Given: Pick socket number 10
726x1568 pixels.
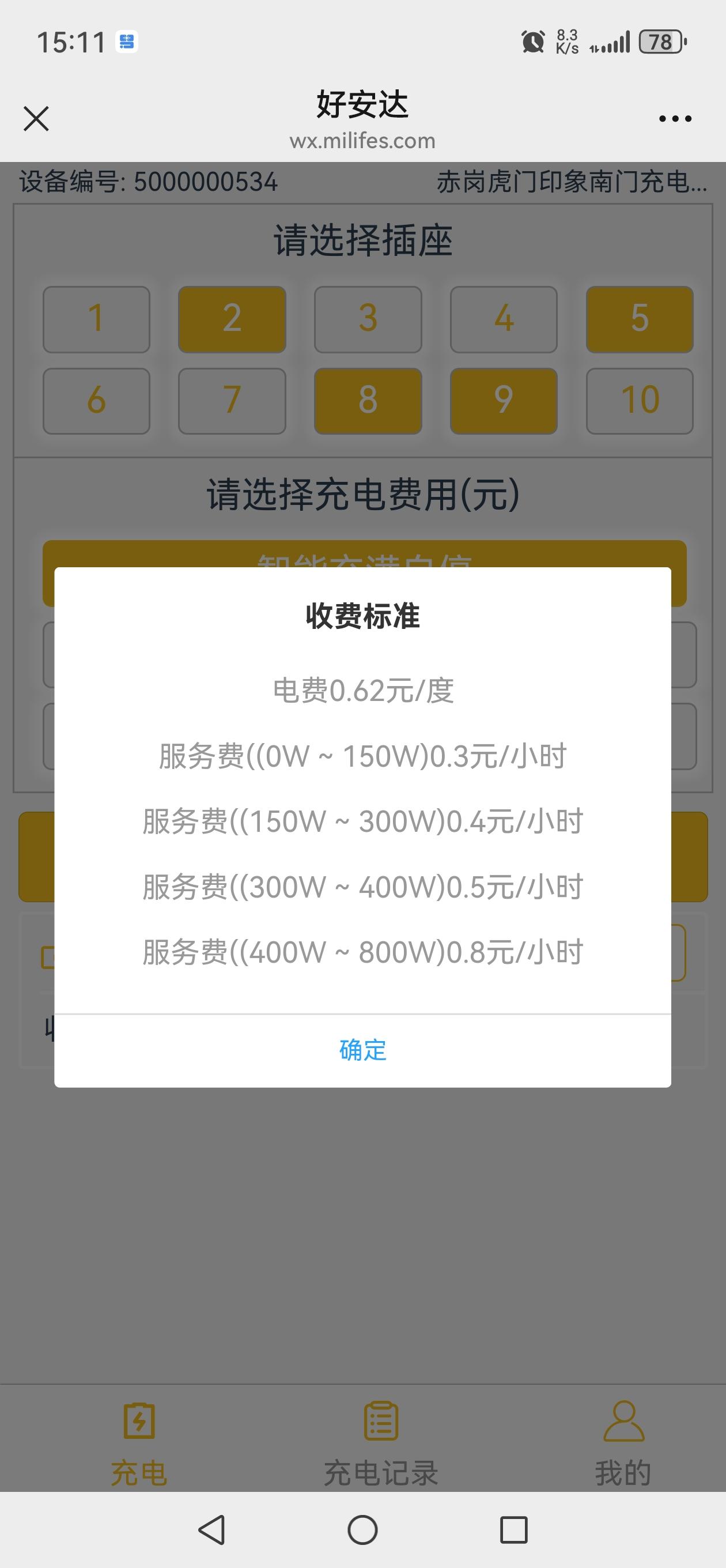Looking at the screenshot, I should 639,401.
